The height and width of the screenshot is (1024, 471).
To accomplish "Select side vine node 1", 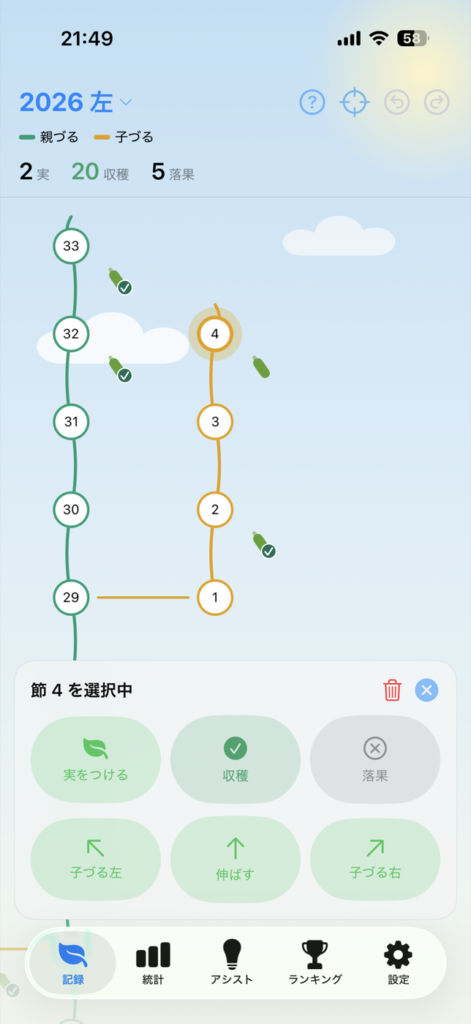I will pos(216,598).
